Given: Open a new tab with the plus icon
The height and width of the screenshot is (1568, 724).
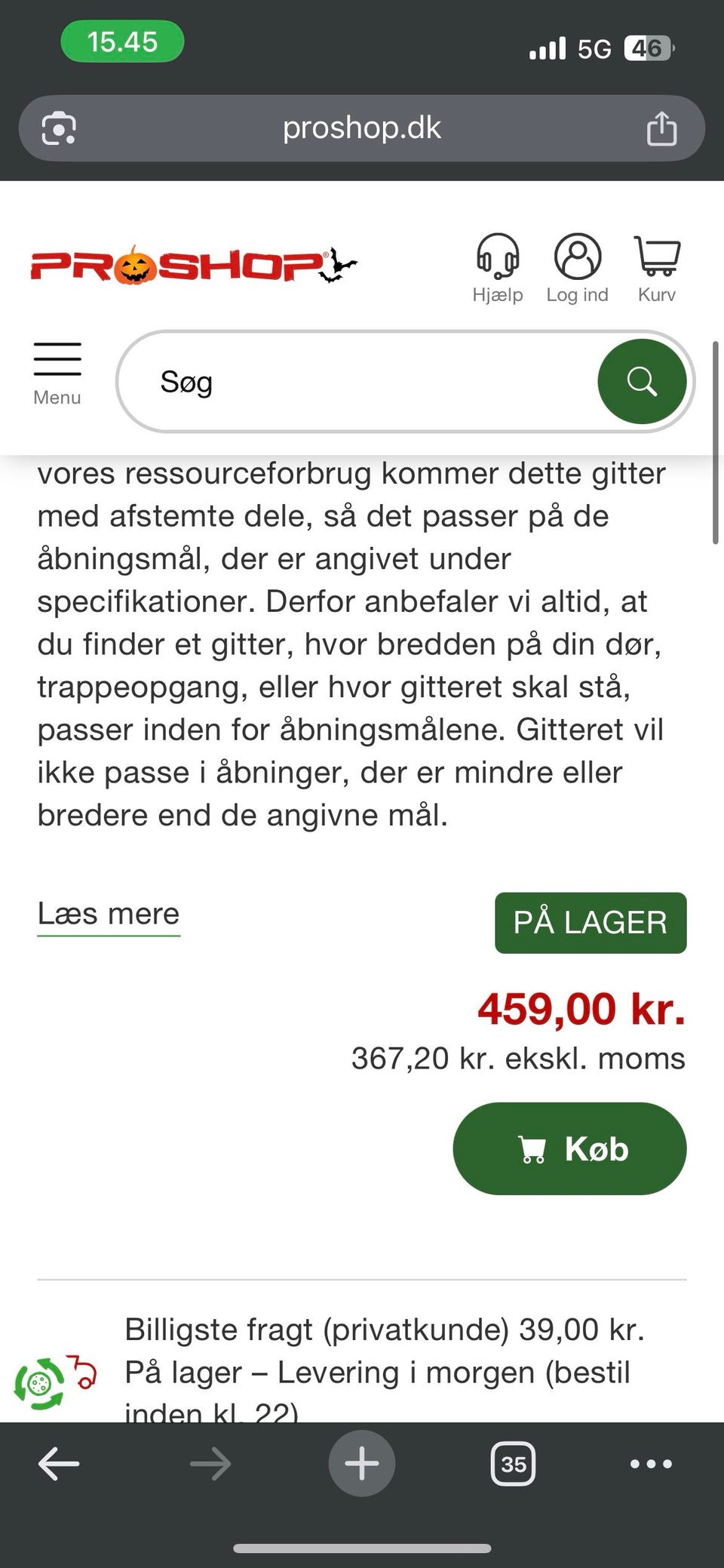Looking at the screenshot, I should (x=362, y=1462).
